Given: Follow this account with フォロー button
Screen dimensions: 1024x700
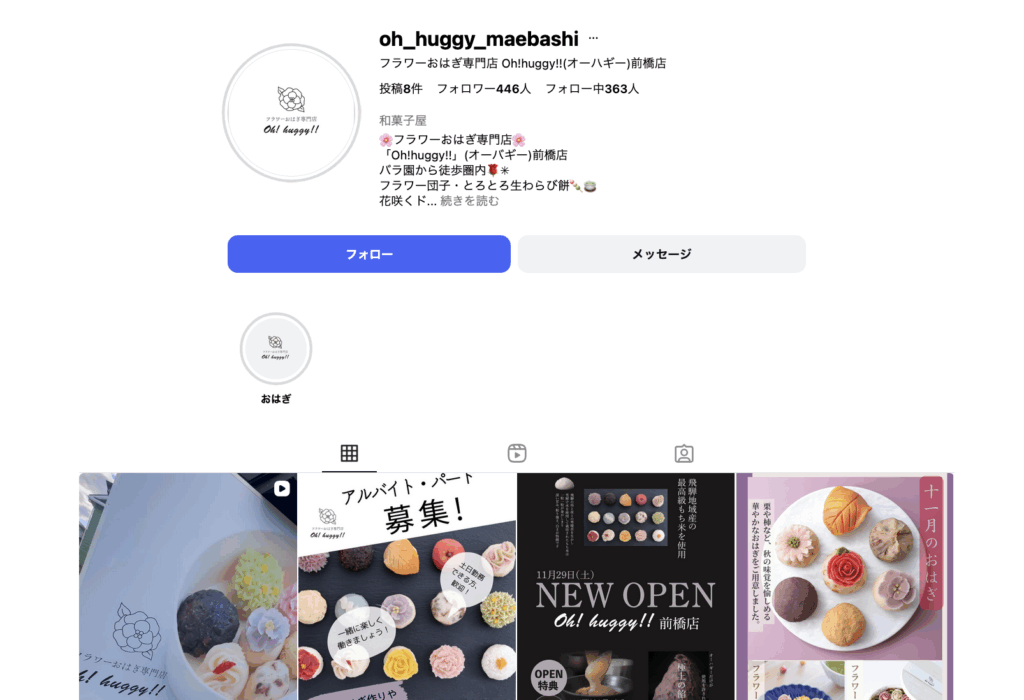Looking at the screenshot, I should 369,254.
